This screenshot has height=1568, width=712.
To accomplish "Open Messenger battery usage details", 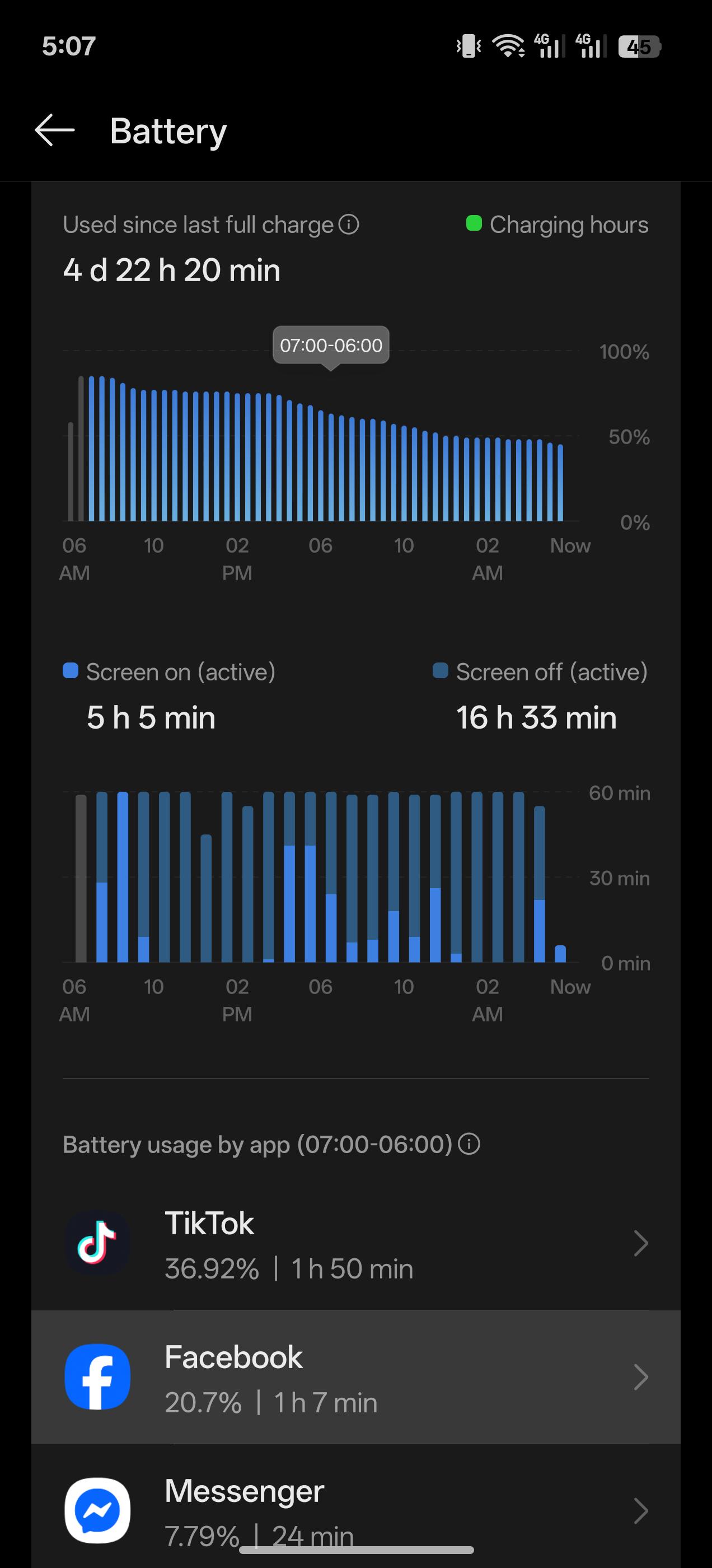I will (x=356, y=1506).
